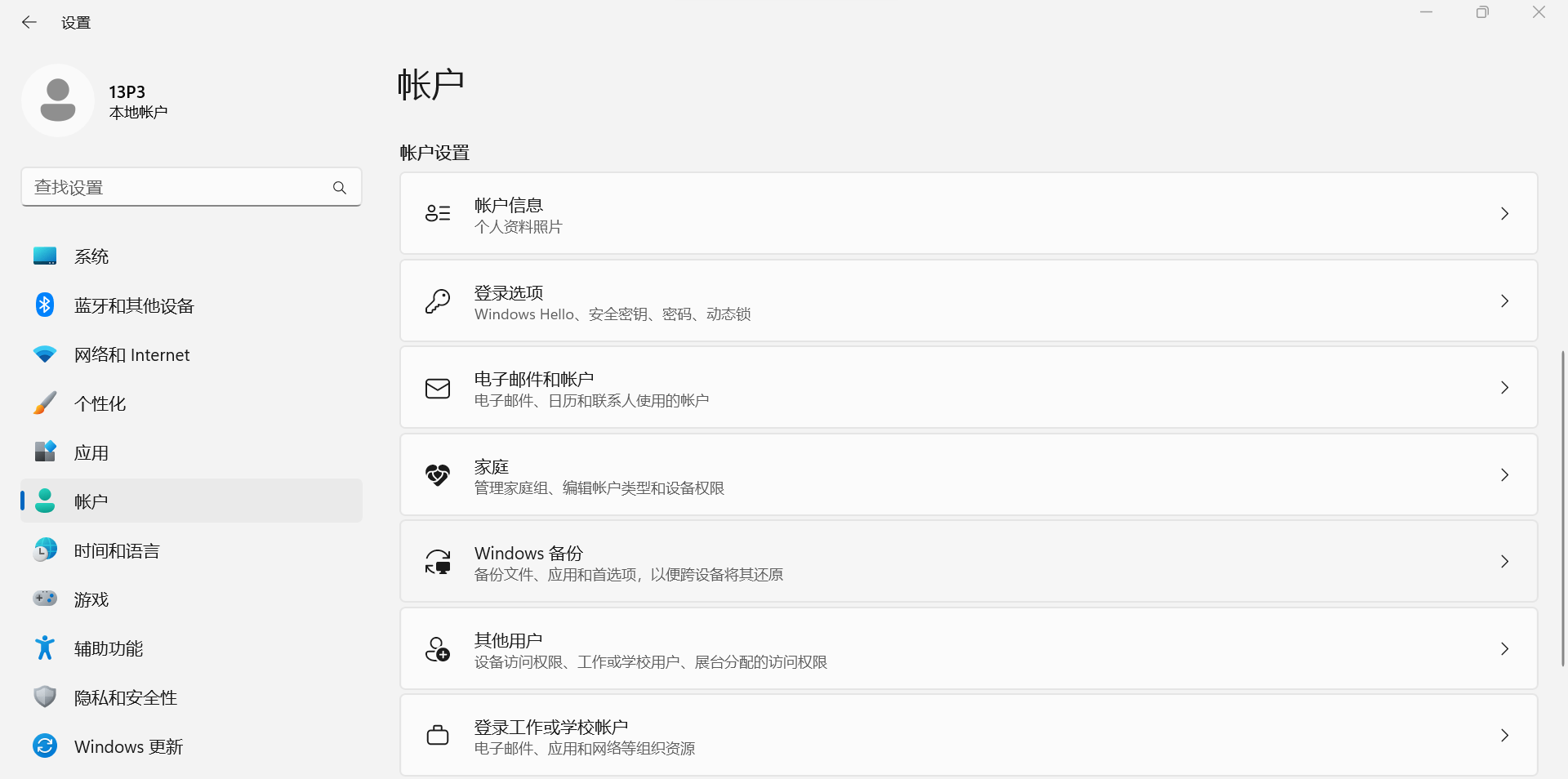The image size is (1568, 779).
Task: Open Windows 更新 in the sidebar
Action: point(128,746)
